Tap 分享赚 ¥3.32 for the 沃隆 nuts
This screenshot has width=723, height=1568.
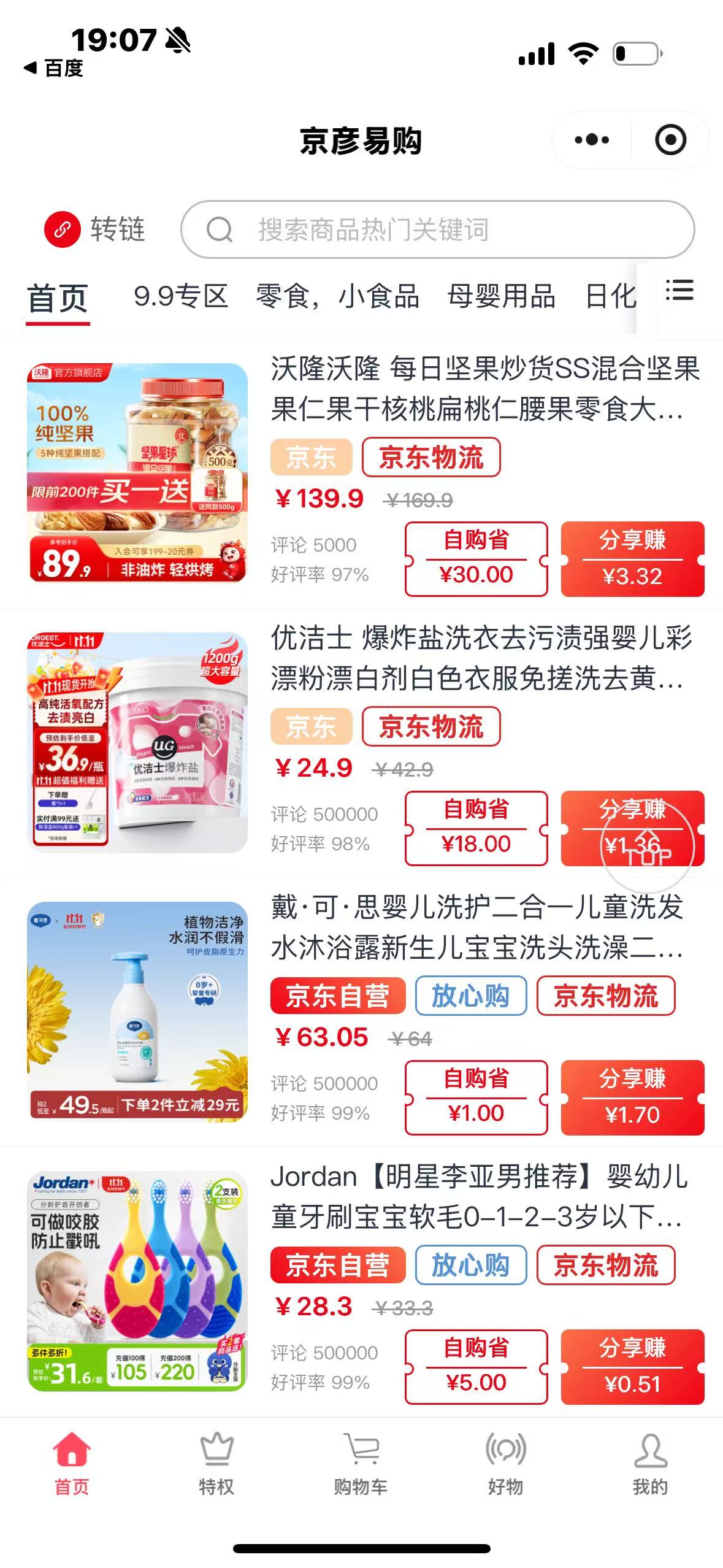click(632, 559)
